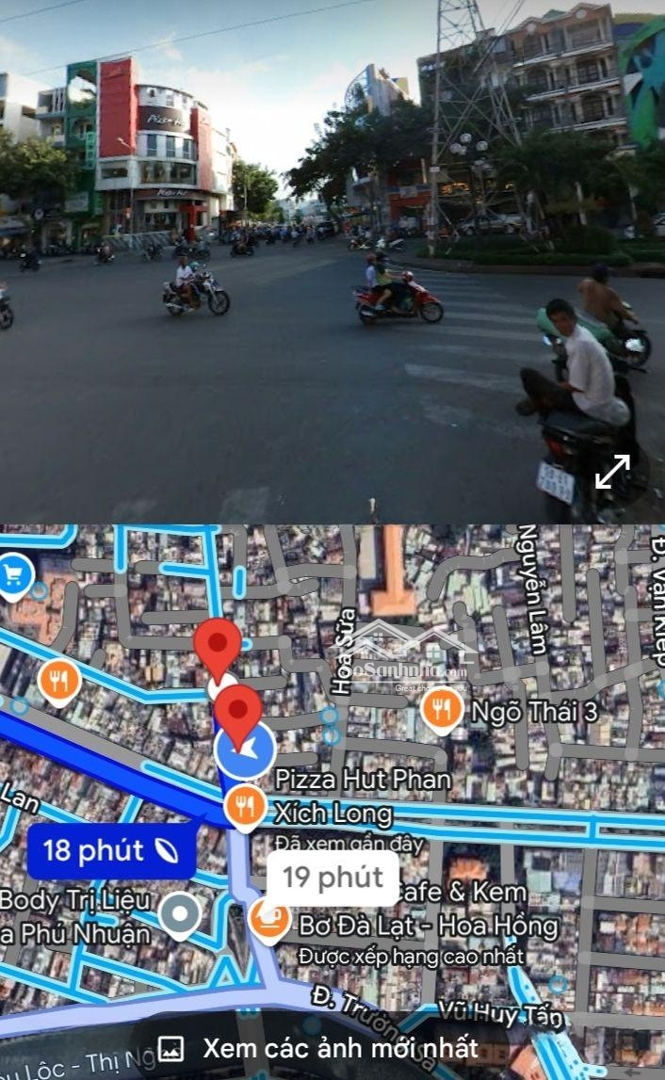Select the 18 phút route label
Image resolution: width=665 pixels, height=1080 pixels.
[111, 851]
